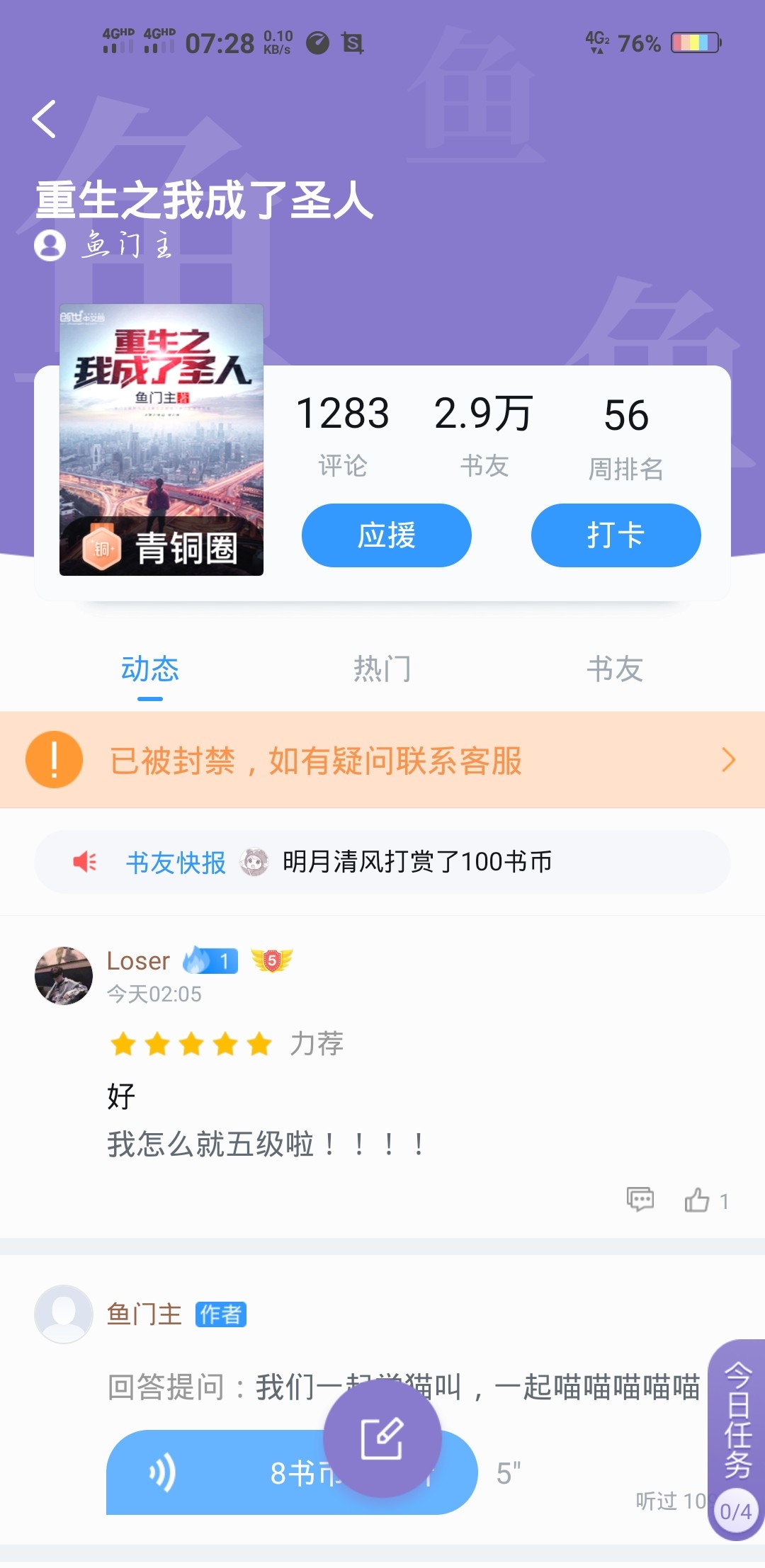This screenshot has height=1568, width=765.
Task: Switch to the 动态 tab
Action: [149, 669]
